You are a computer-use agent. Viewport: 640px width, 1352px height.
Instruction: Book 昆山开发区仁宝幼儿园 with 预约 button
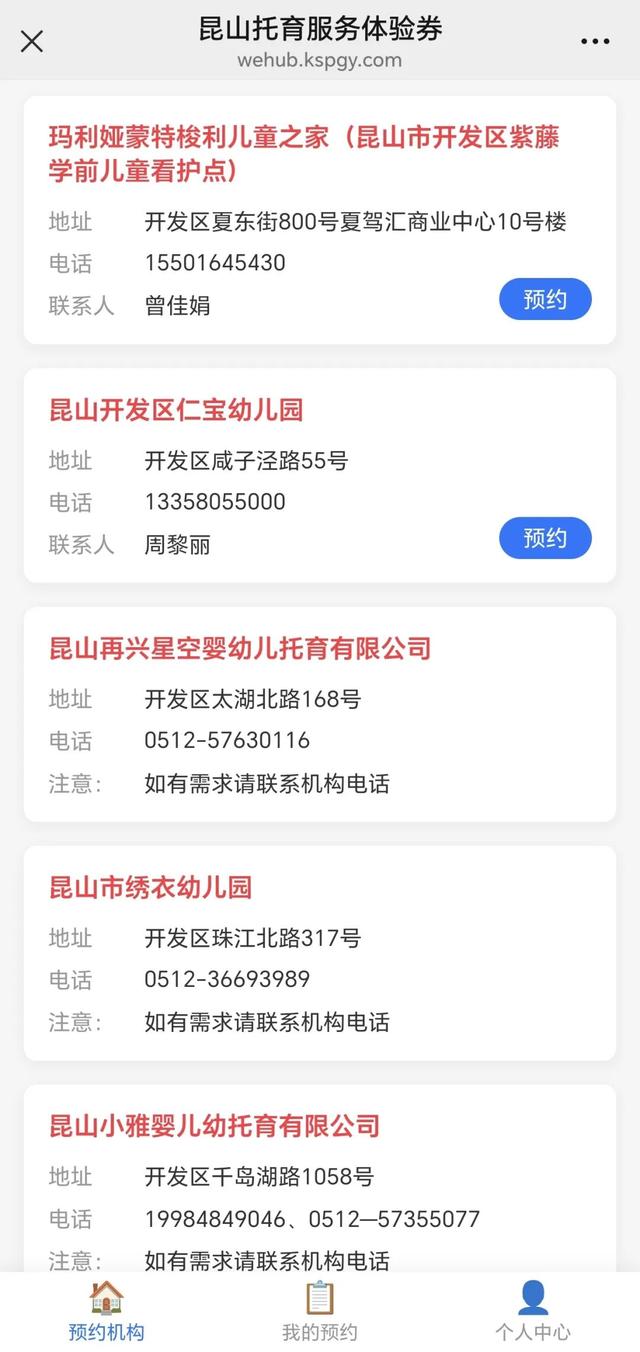coord(545,539)
